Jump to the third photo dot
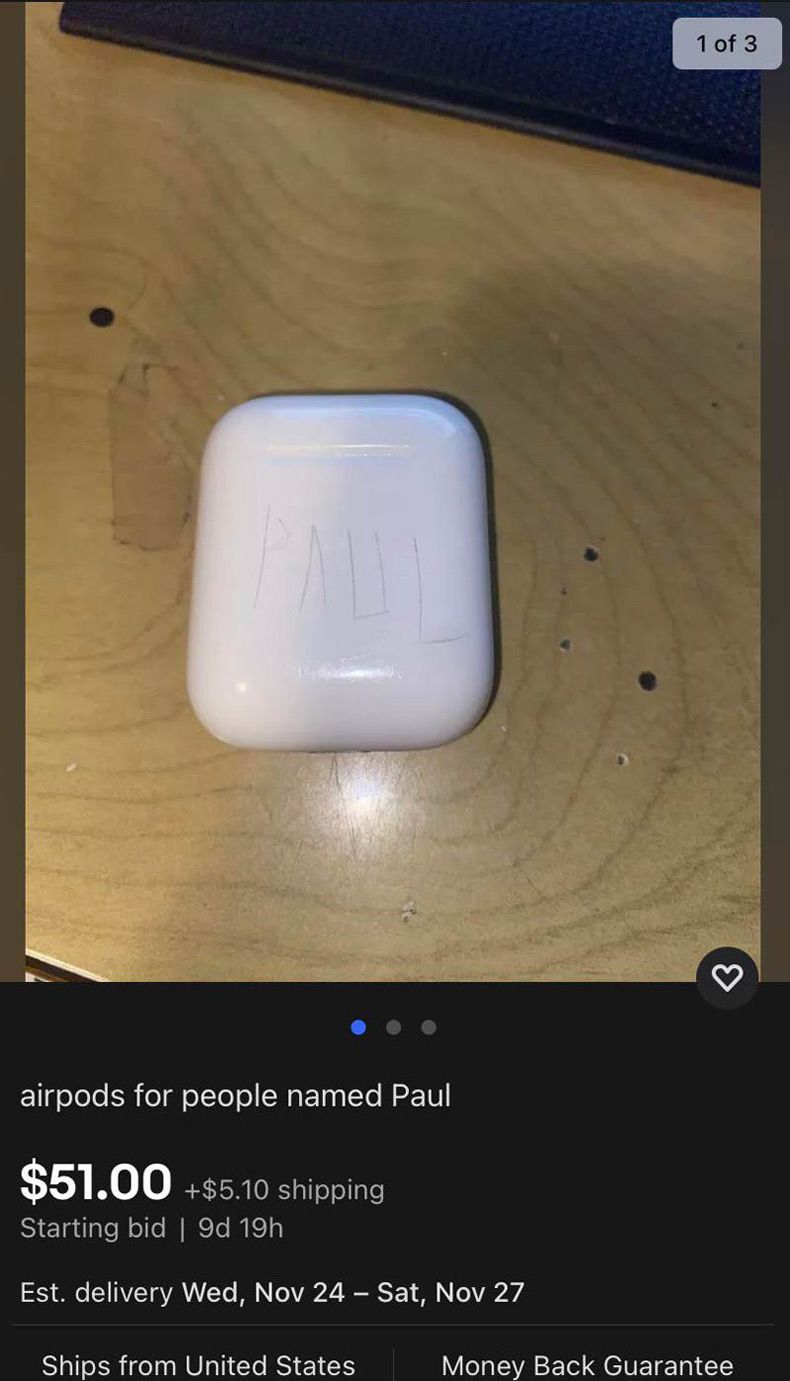Image resolution: width=790 pixels, height=1381 pixels. [x=429, y=1027]
